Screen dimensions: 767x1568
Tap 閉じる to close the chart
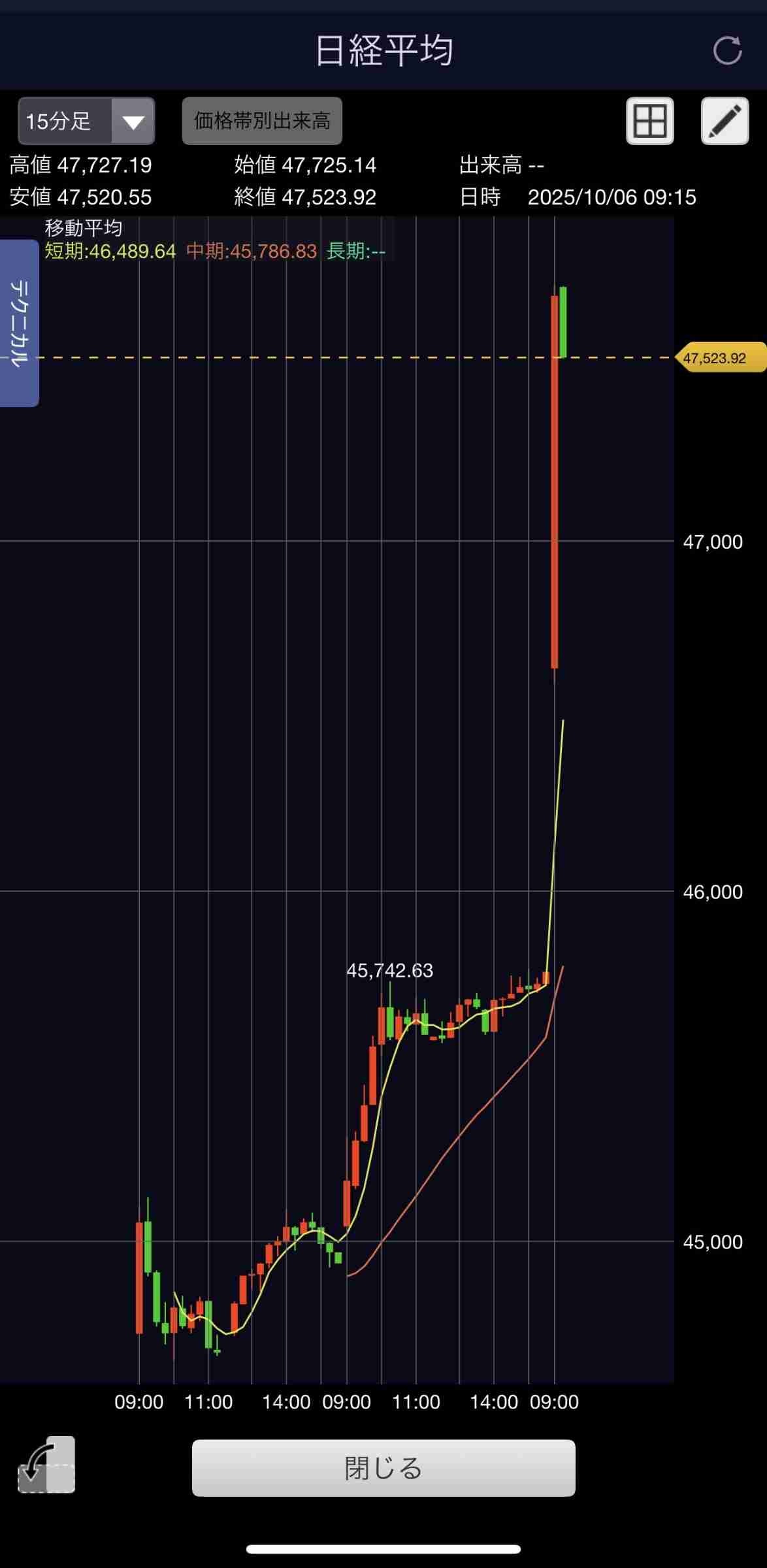[x=383, y=1468]
